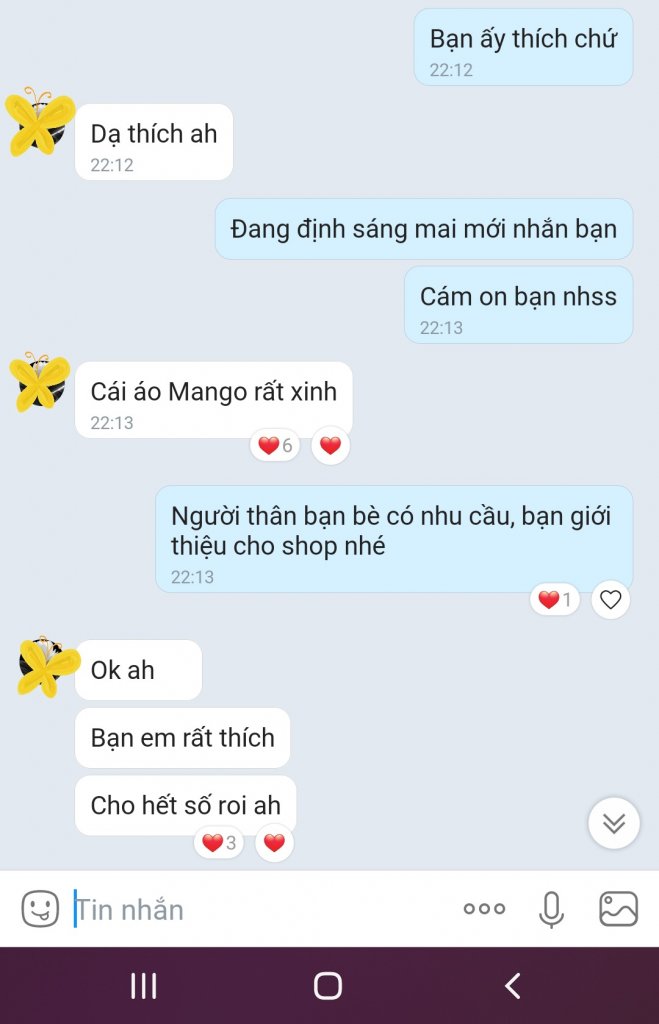React with a heart to the "Người thân bạn bè" message
Image resolution: width=659 pixels, height=1024 pixels.
[610, 600]
